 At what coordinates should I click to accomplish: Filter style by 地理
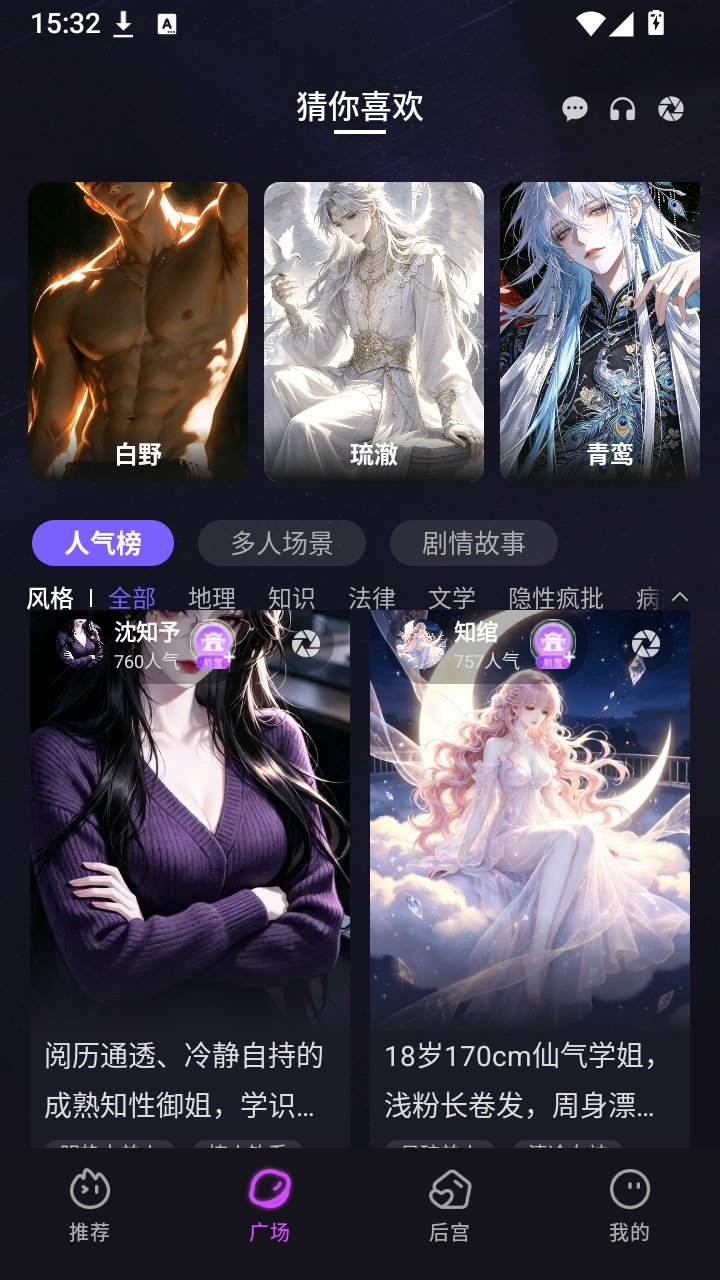click(x=212, y=598)
